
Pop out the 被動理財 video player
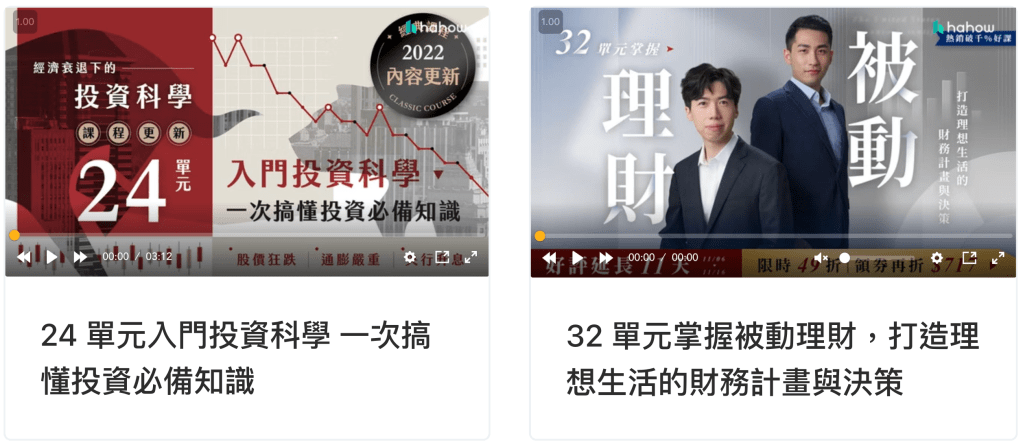pyautogui.click(x=968, y=258)
